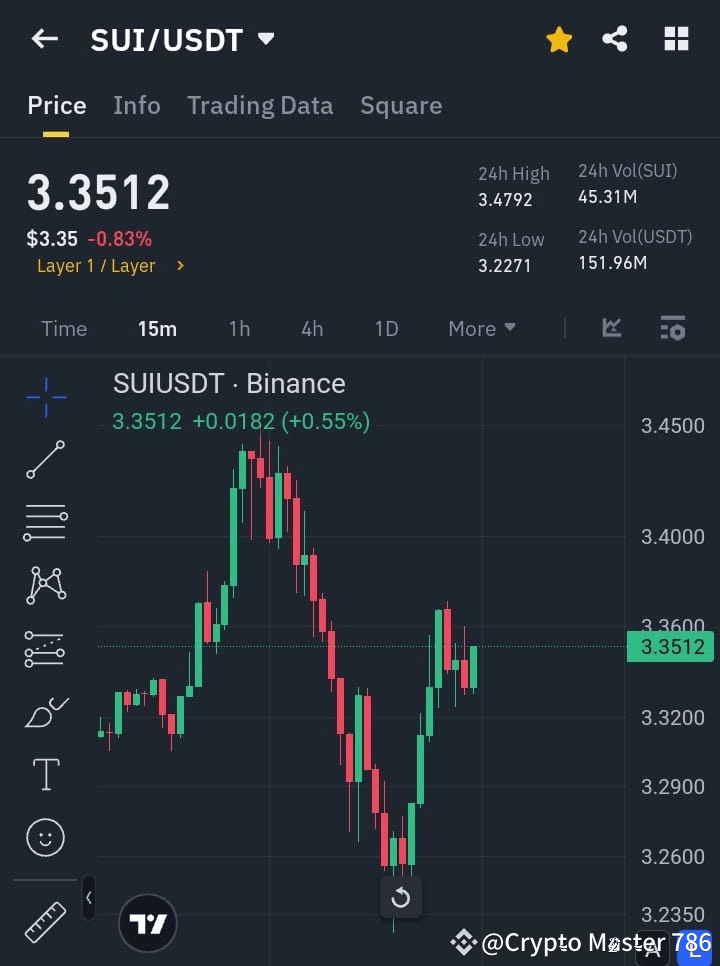Tap the TradingView logo button
Viewport: 720px width, 966px height.
[148, 922]
